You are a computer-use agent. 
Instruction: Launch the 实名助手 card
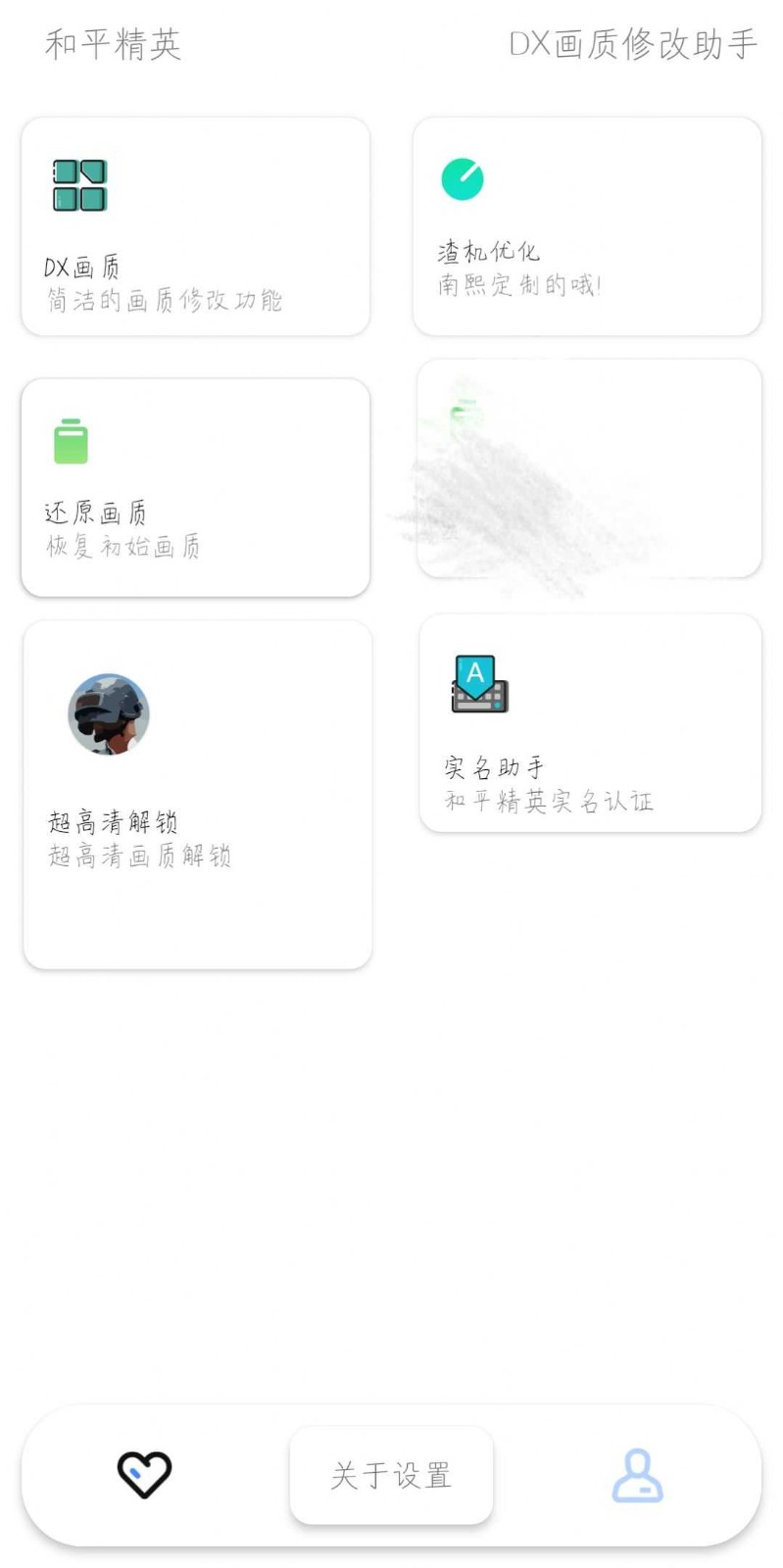pyautogui.click(x=590, y=723)
